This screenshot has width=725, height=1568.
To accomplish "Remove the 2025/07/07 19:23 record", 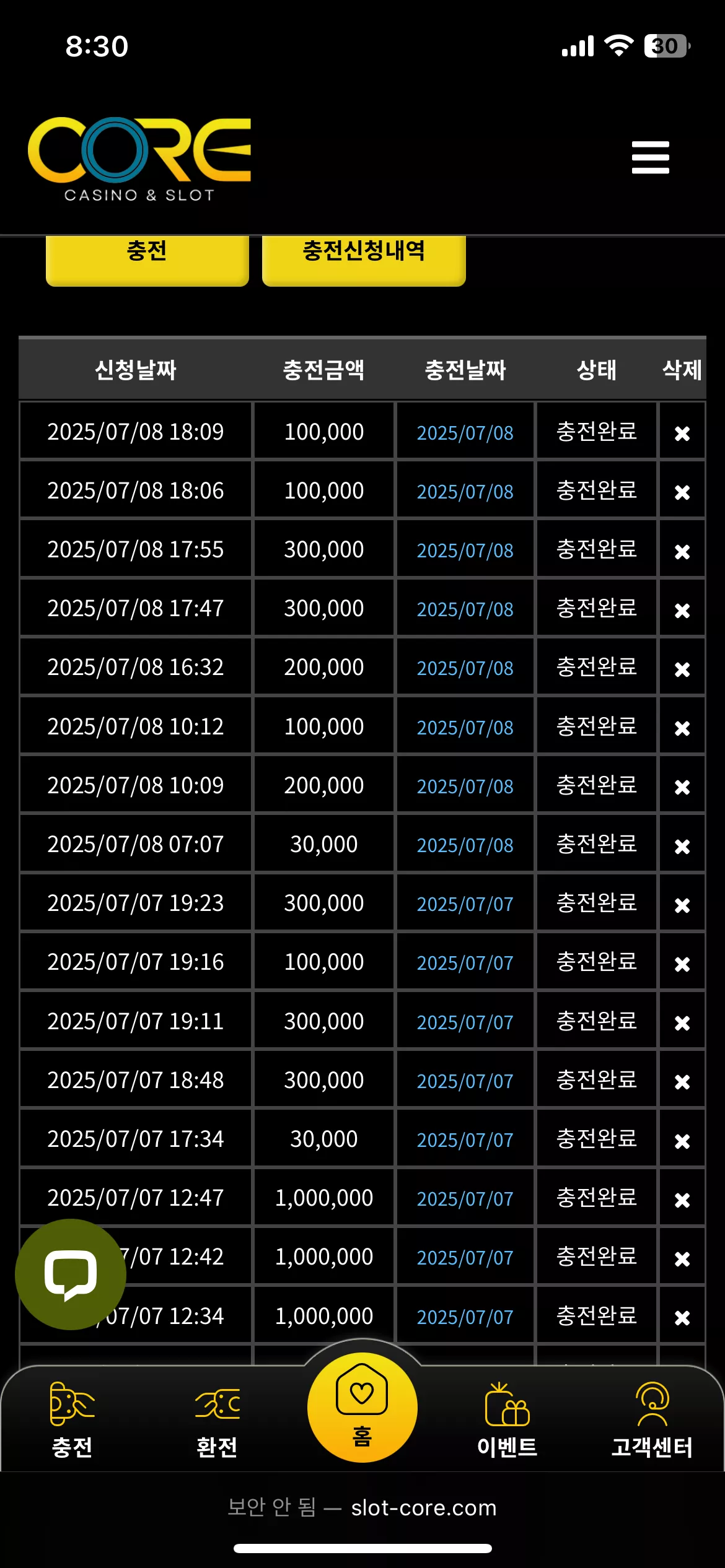I will point(682,905).
